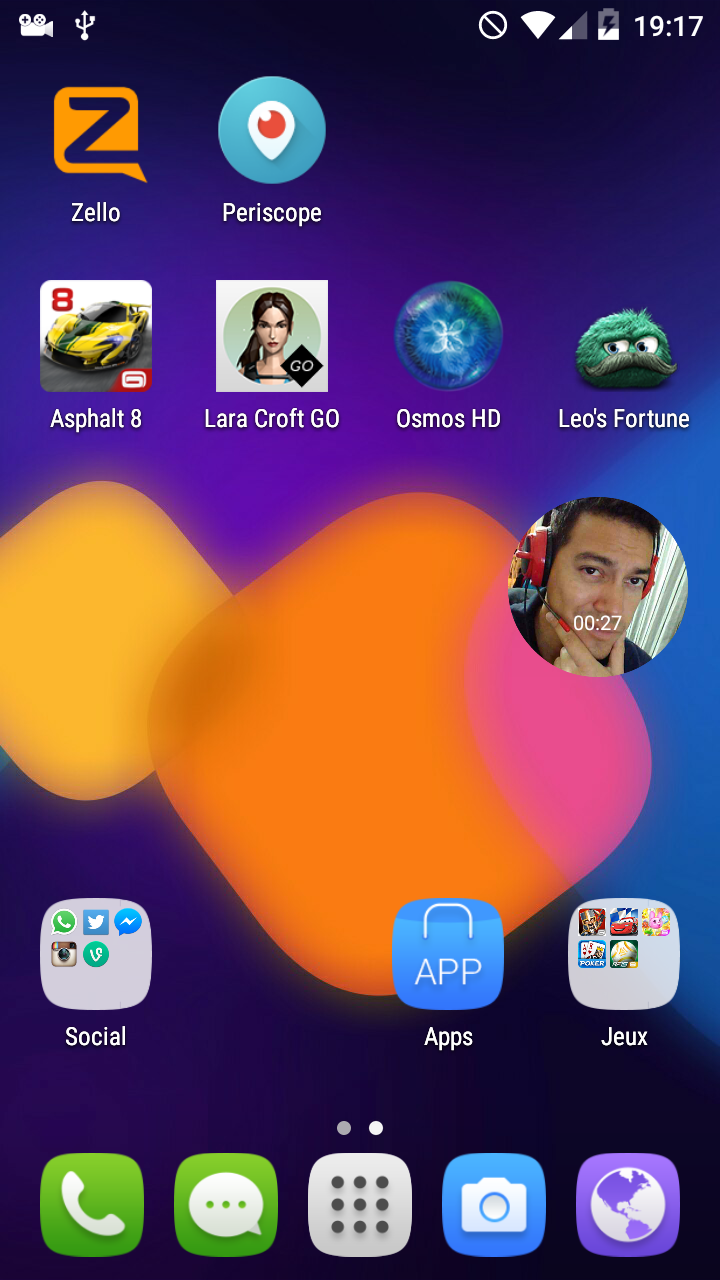
Task: Start the Asphalt 8 game
Action: click(x=96, y=336)
